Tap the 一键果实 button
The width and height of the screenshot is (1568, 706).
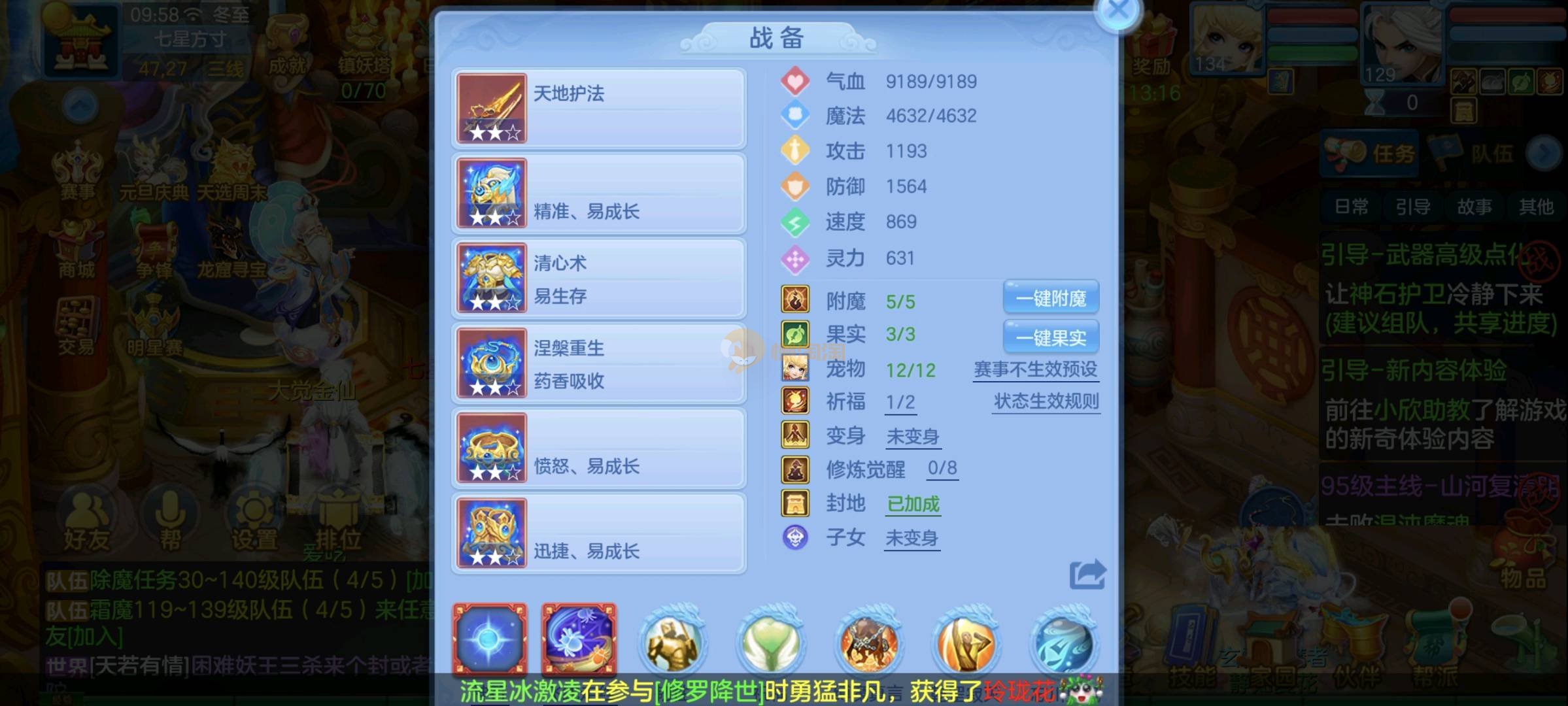pos(1051,337)
